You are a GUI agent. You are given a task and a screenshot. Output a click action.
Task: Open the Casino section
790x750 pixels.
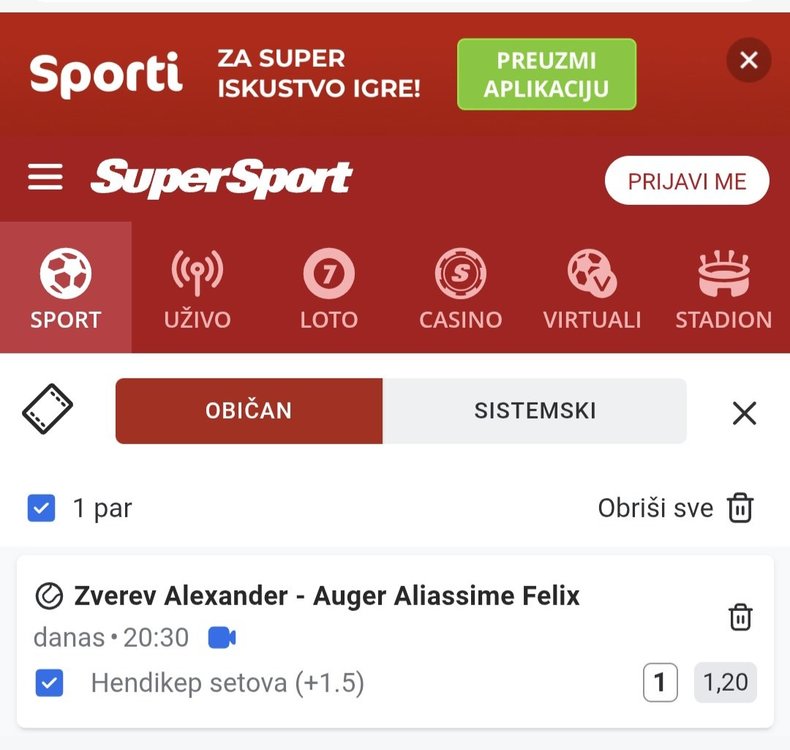coord(460,289)
